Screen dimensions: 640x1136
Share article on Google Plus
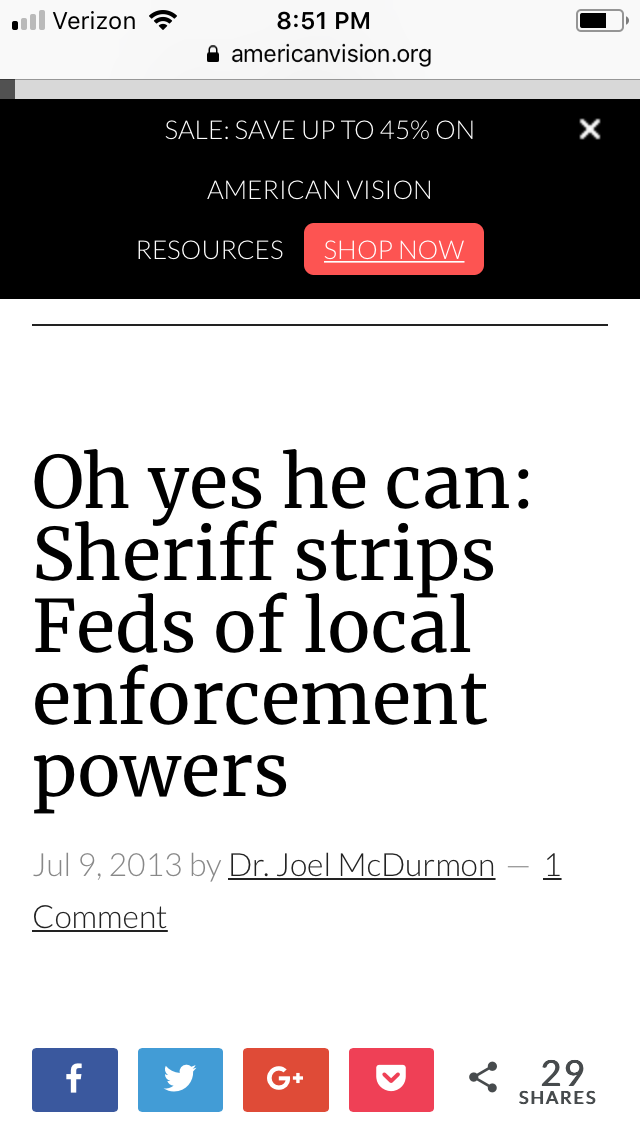click(285, 1079)
